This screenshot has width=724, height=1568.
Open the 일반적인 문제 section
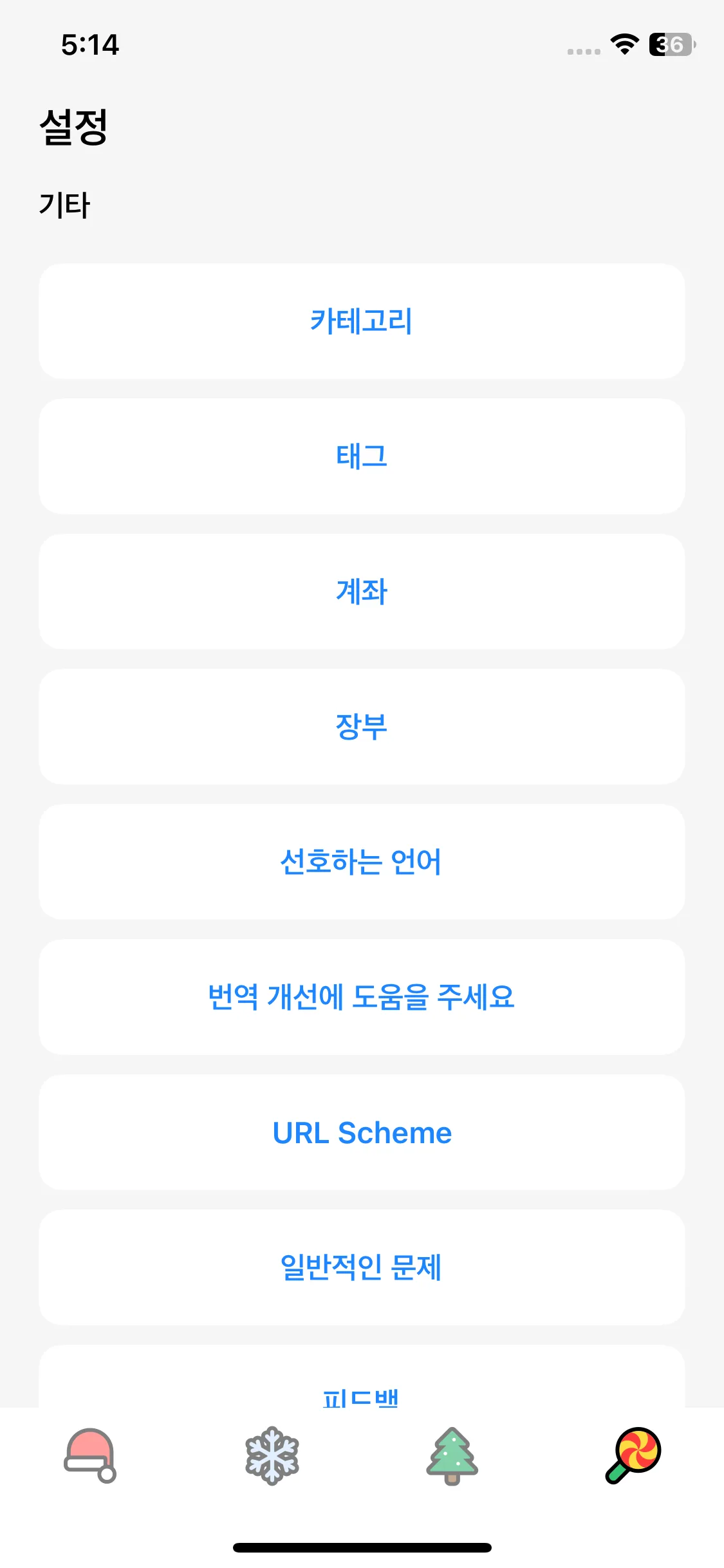pos(362,1267)
